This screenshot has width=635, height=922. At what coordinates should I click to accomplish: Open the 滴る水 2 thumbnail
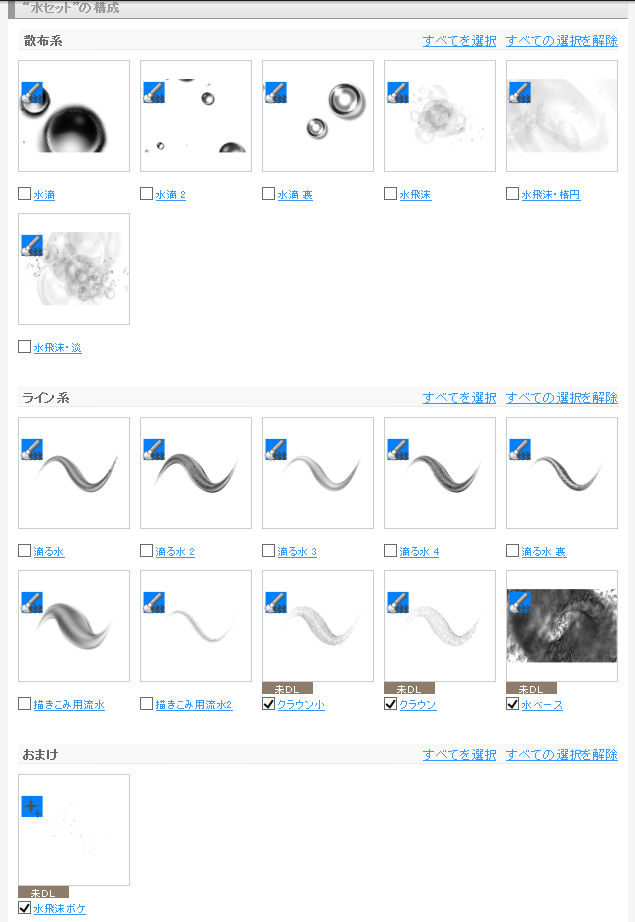coord(195,473)
